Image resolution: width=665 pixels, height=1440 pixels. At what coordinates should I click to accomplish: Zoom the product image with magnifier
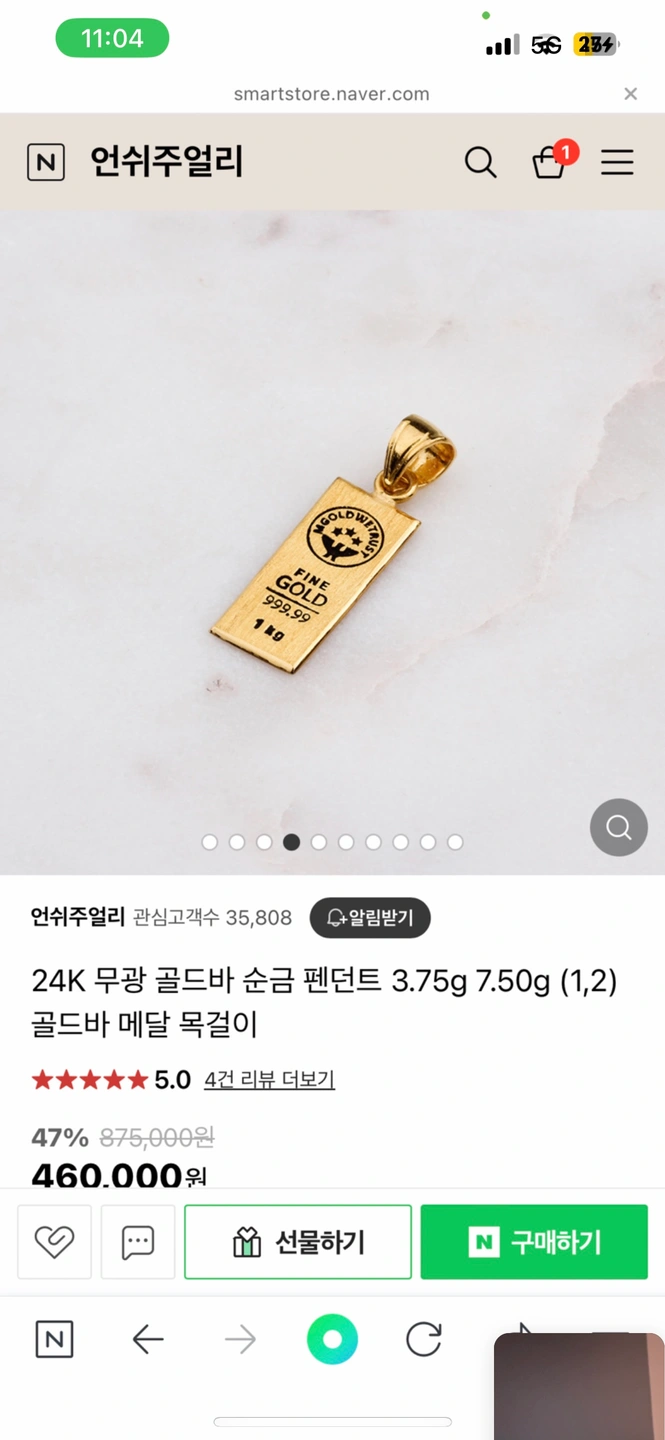[618, 827]
